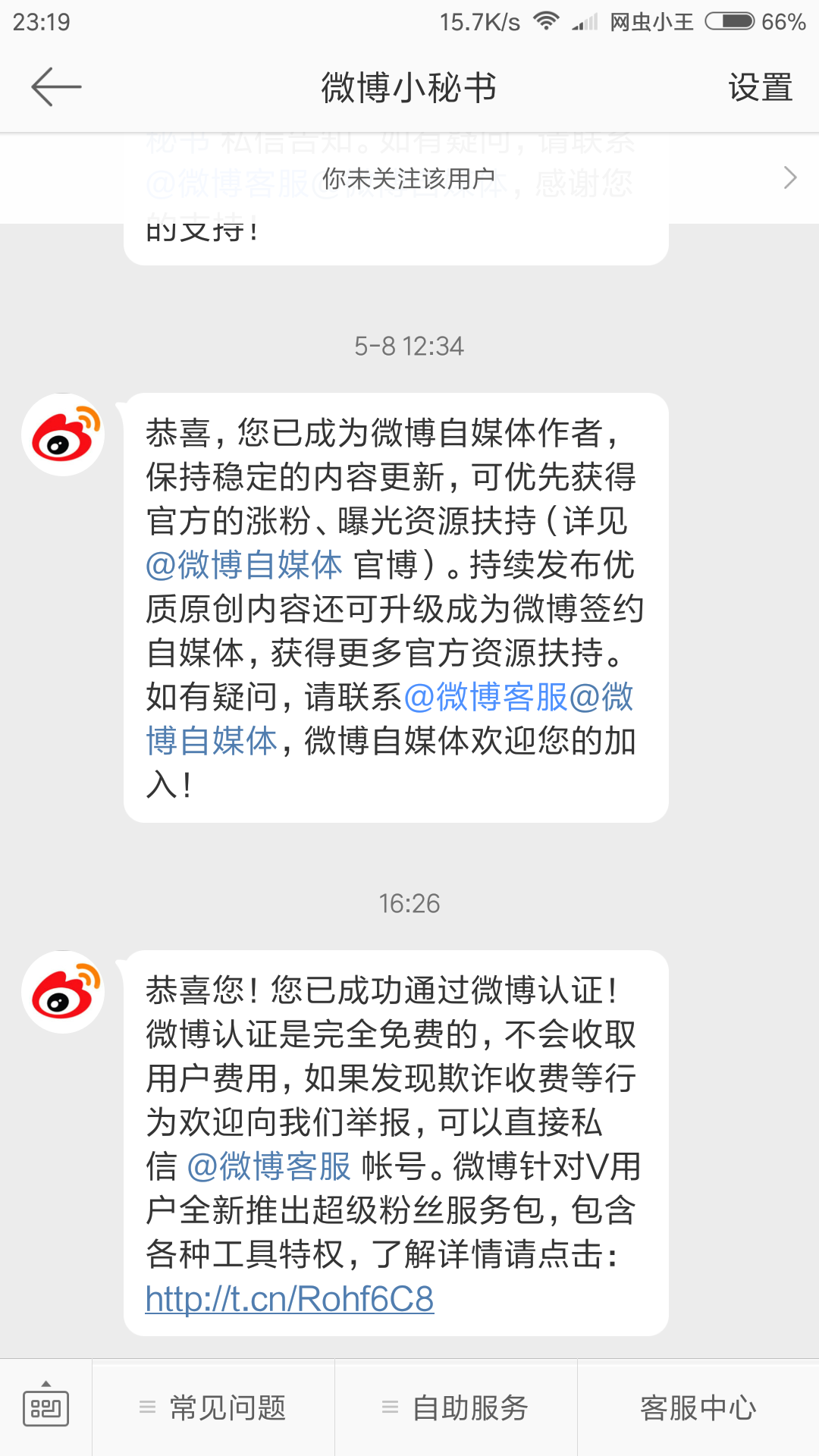The height and width of the screenshot is (1456, 819).
Task: Tap the back arrow to exit chat
Action: [55, 86]
